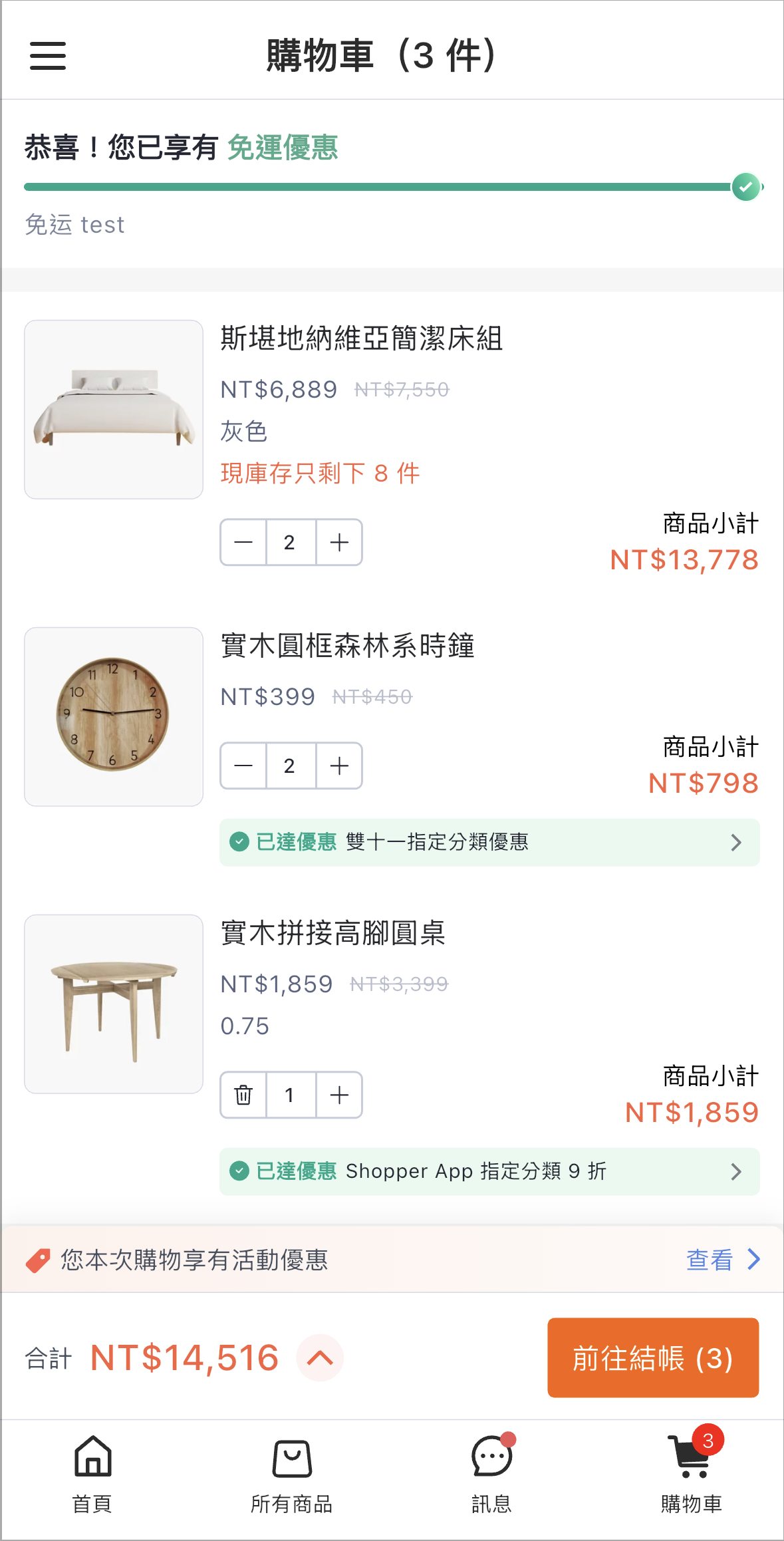The height and width of the screenshot is (1541, 784).
Task: Open the hamburger drawer menu
Action: [x=48, y=55]
